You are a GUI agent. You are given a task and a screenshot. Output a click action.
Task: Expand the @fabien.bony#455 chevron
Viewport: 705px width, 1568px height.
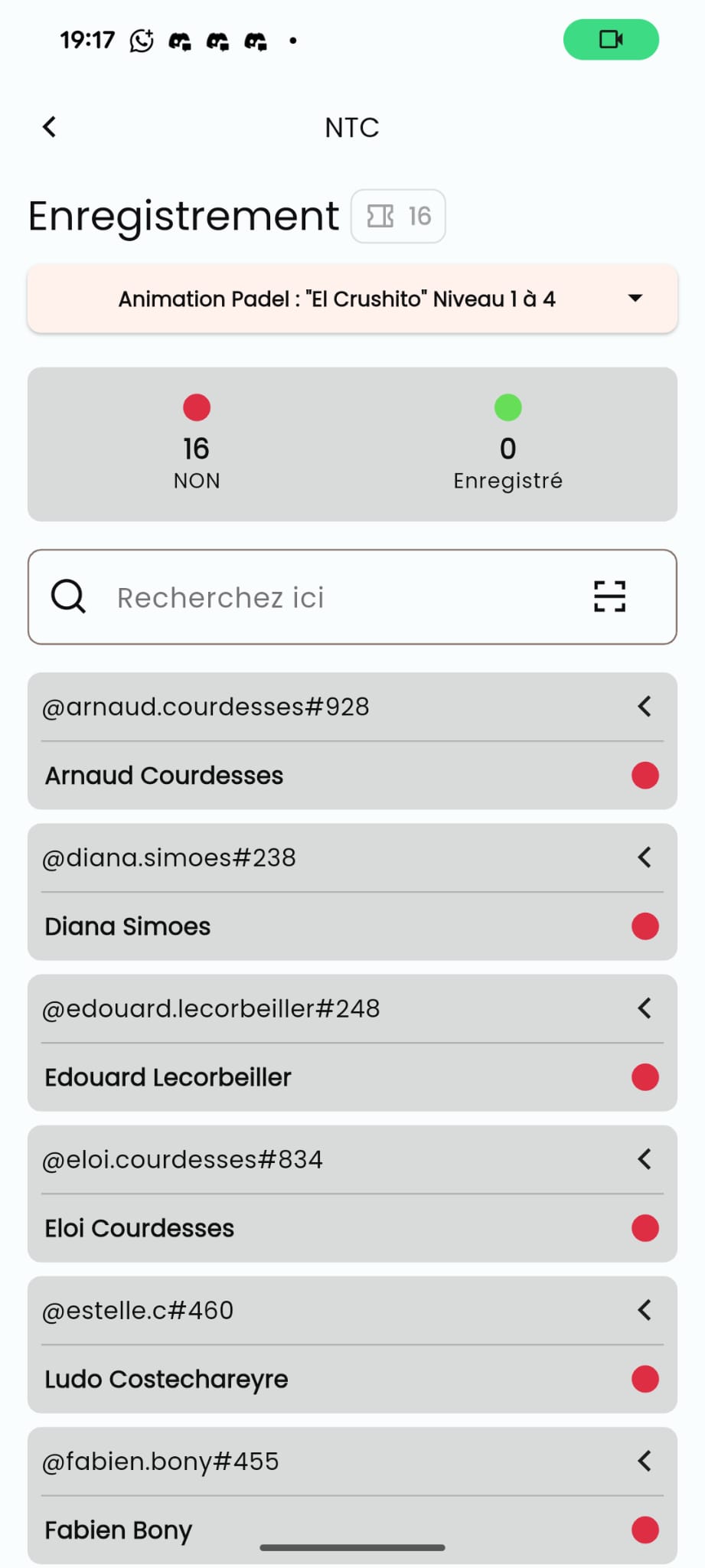click(645, 1461)
